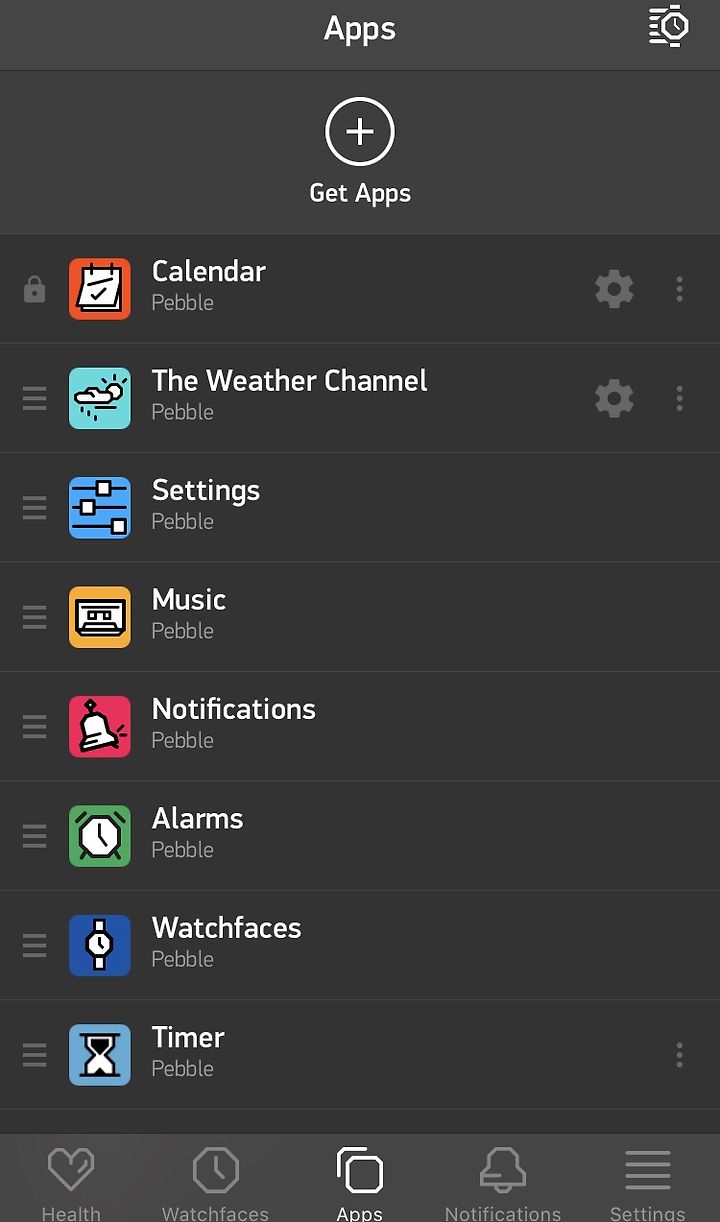Select the Watchfaces app row

pyautogui.click(x=360, y=945)
